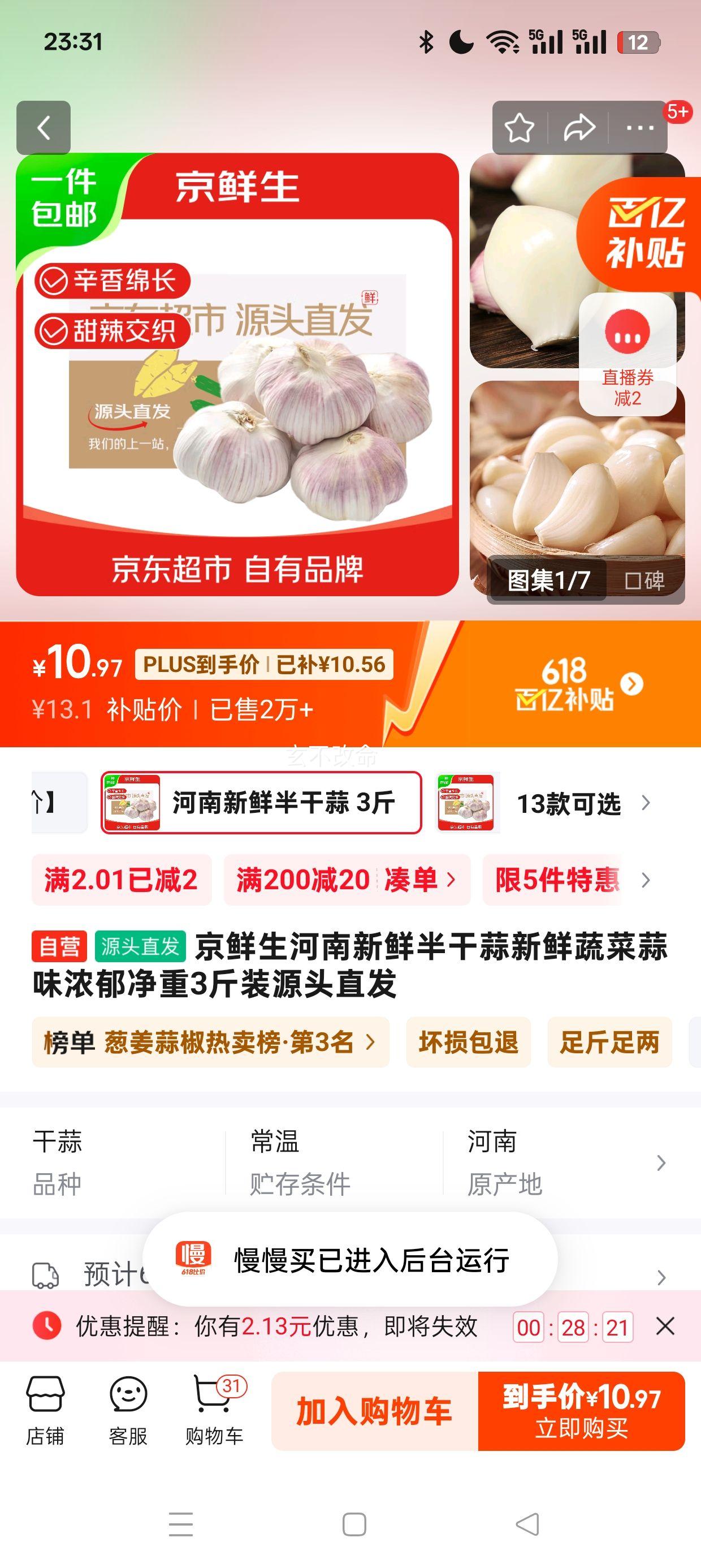
Task: Buy now with 立即购买
Action: click(x=581, y=1411)
